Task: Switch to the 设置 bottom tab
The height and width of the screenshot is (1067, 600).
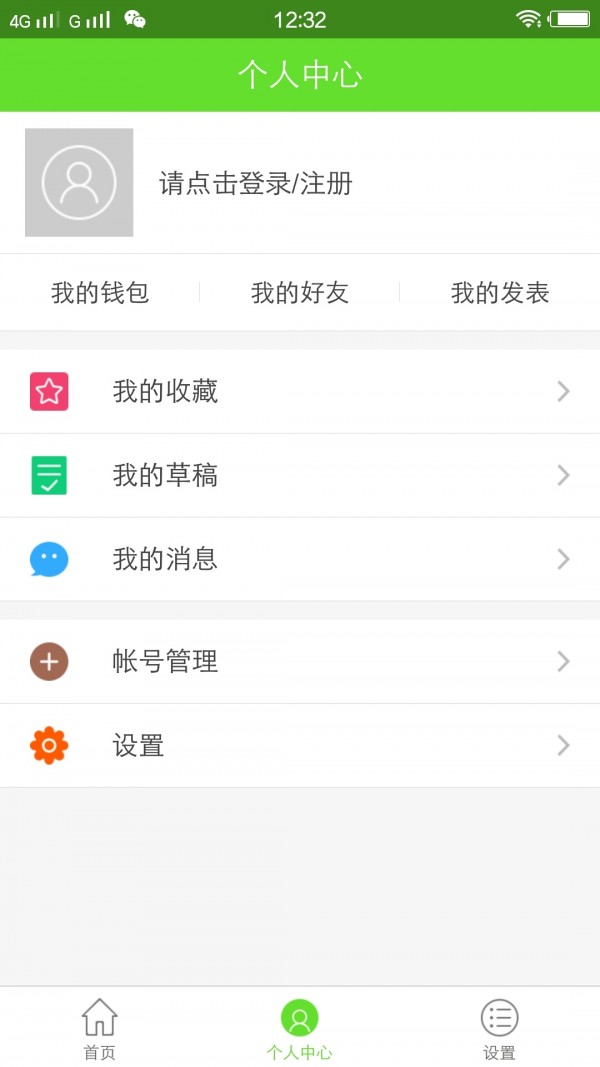Action: click(499, 1028)
